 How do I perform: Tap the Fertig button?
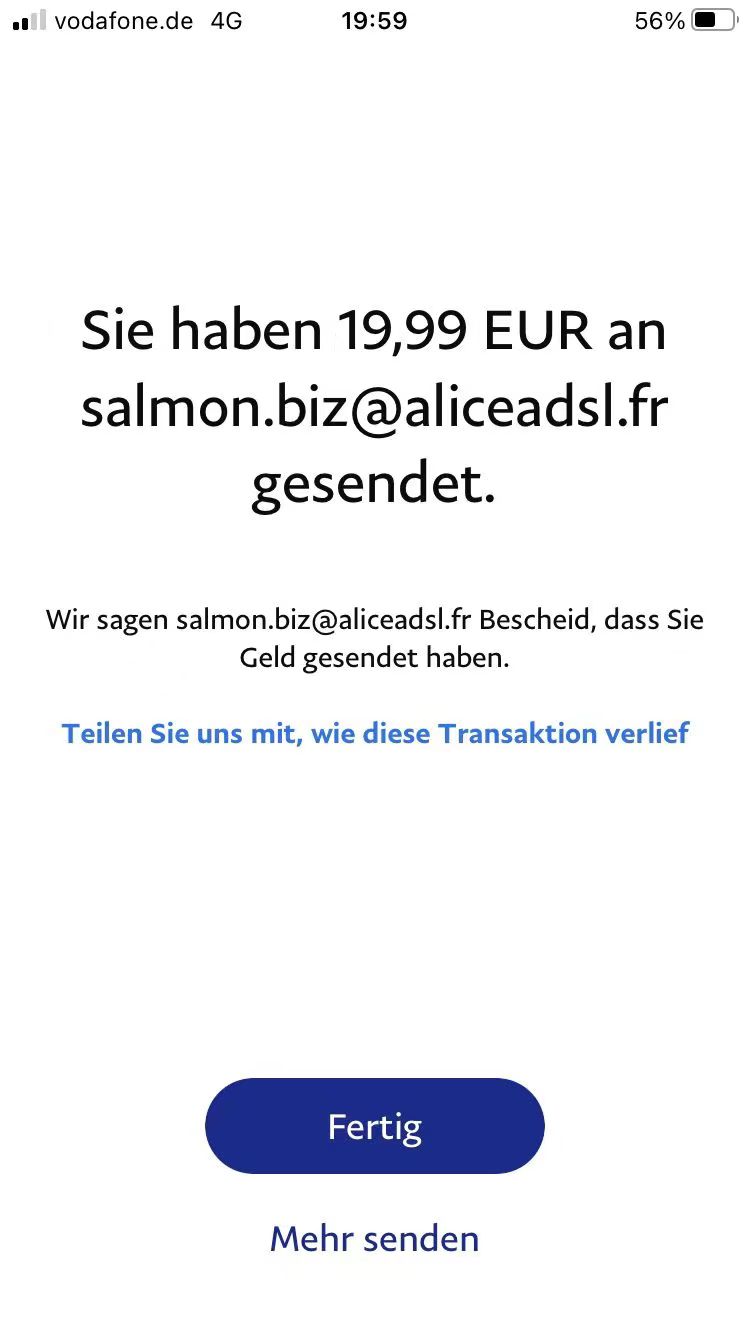pyautogui.click(x=374, y=1126)
